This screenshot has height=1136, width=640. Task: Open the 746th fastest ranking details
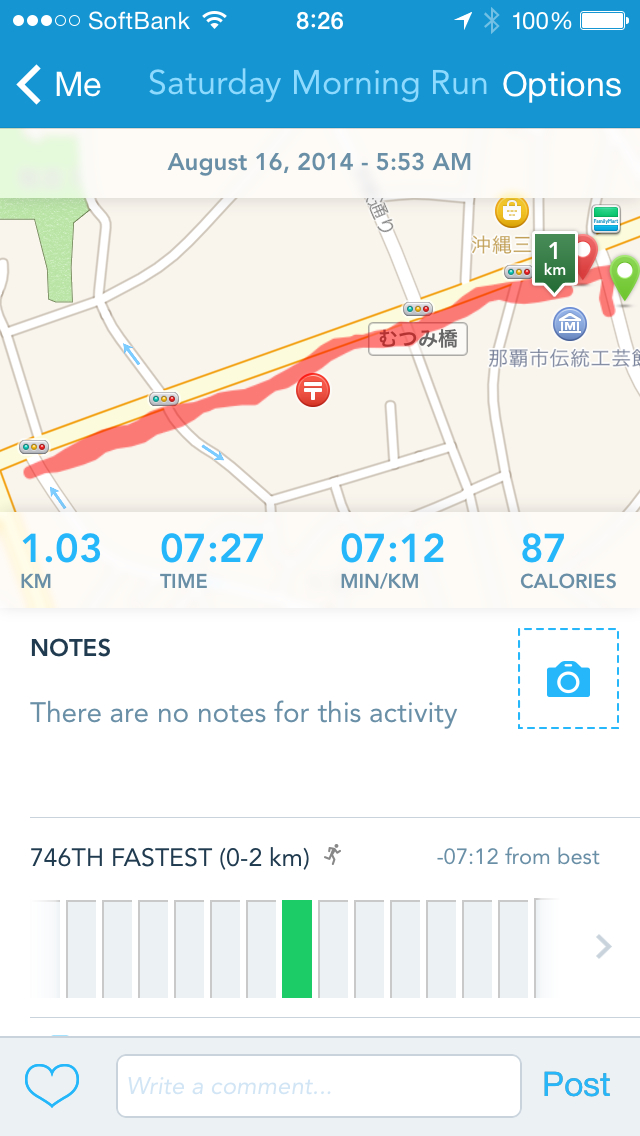click(x=603, y=946)
